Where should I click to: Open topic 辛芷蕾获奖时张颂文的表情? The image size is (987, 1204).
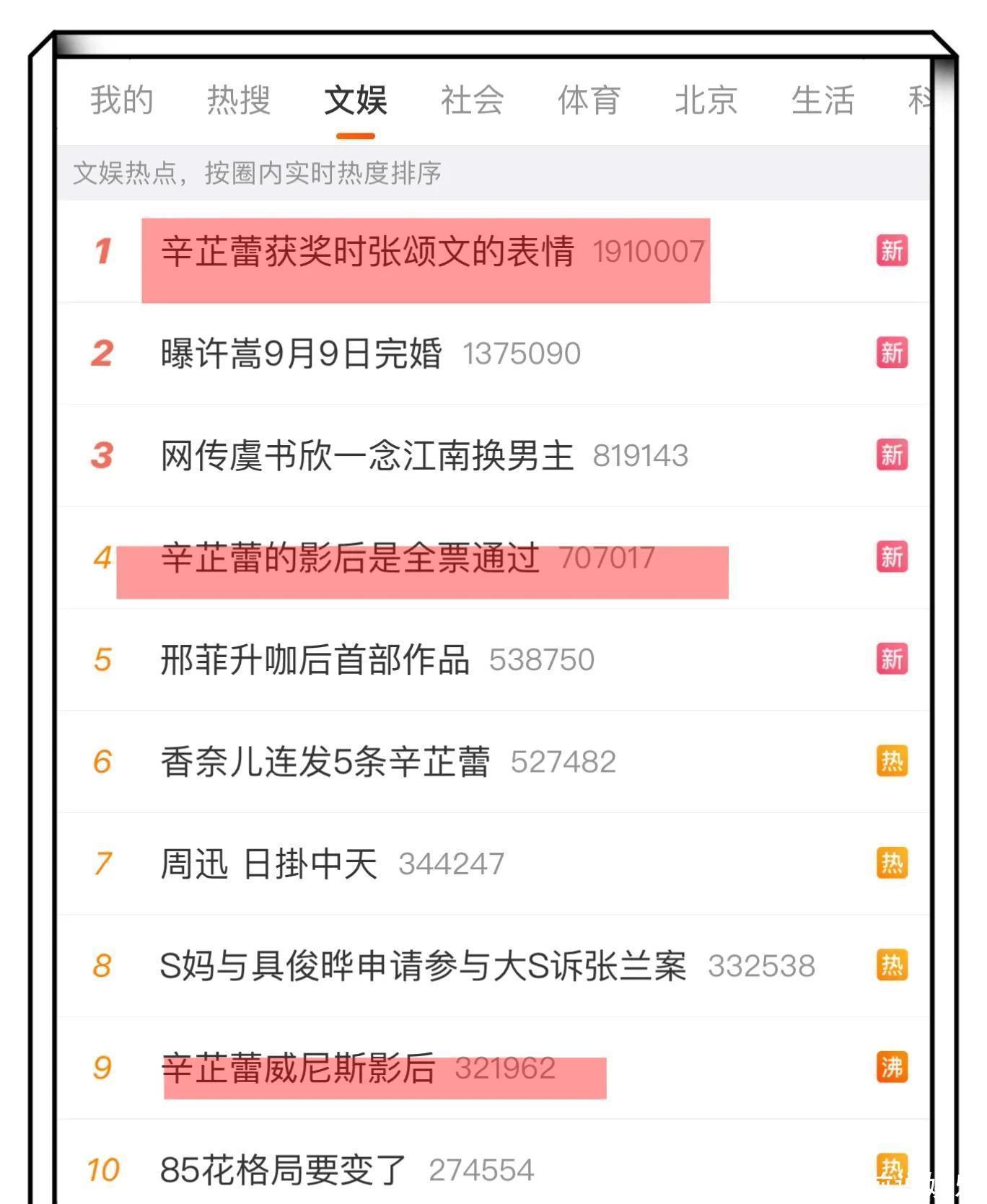[367, 251]
